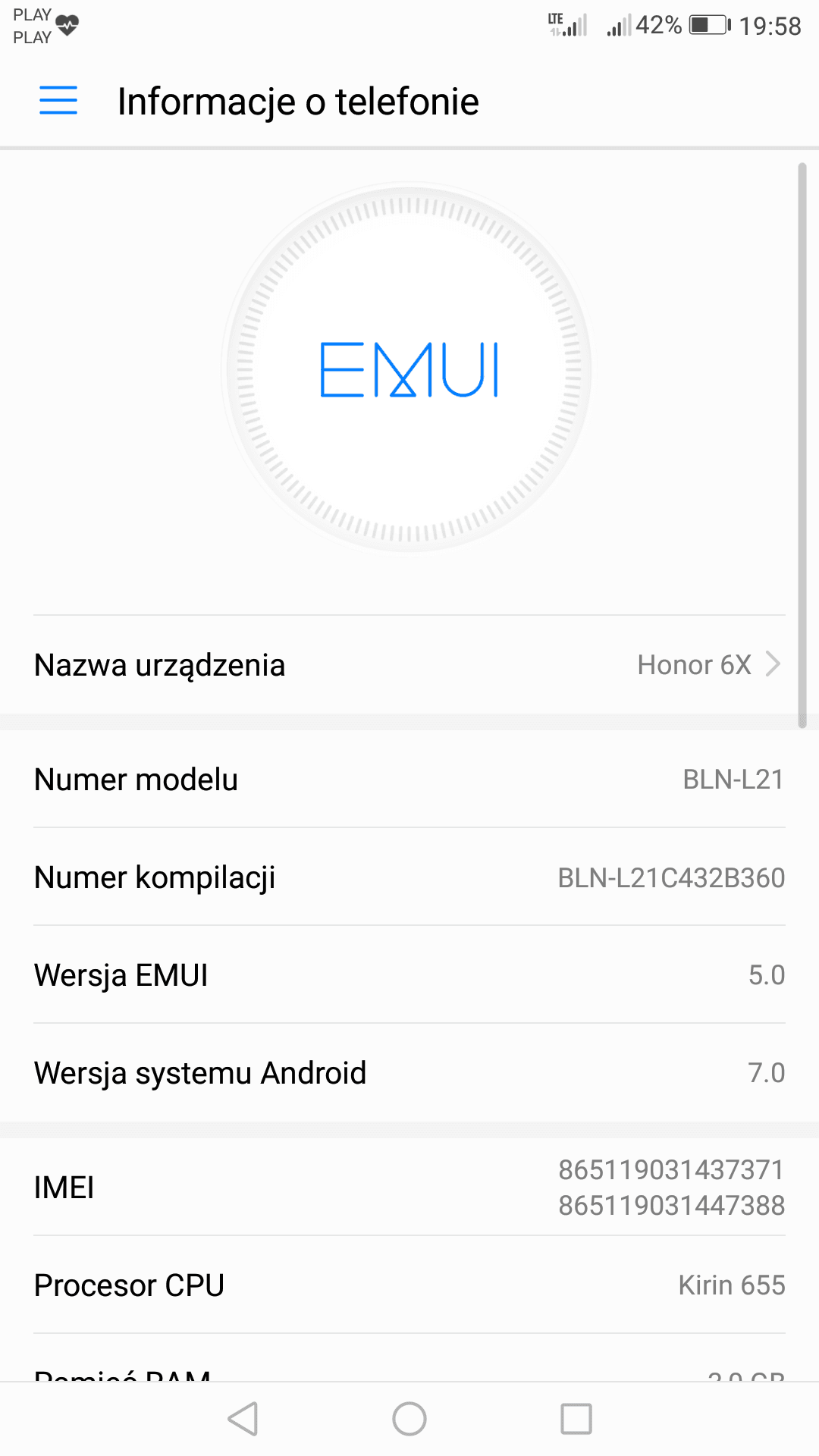Open the Nazwa urządzenia row
Viewport: 819px width, 1456px height.
click(x=409, y=665)
